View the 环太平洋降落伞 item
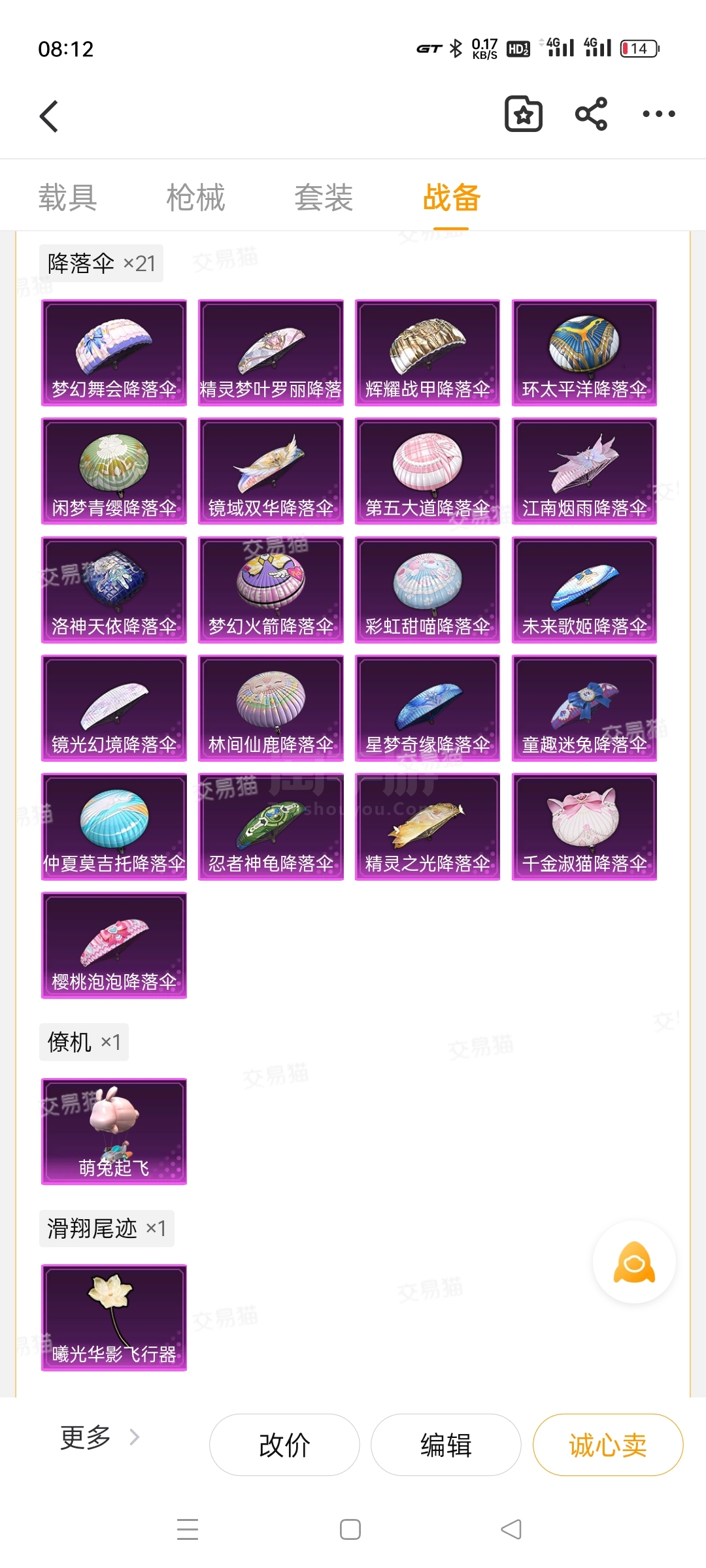 pyautogui.click(x=584, y=353)
